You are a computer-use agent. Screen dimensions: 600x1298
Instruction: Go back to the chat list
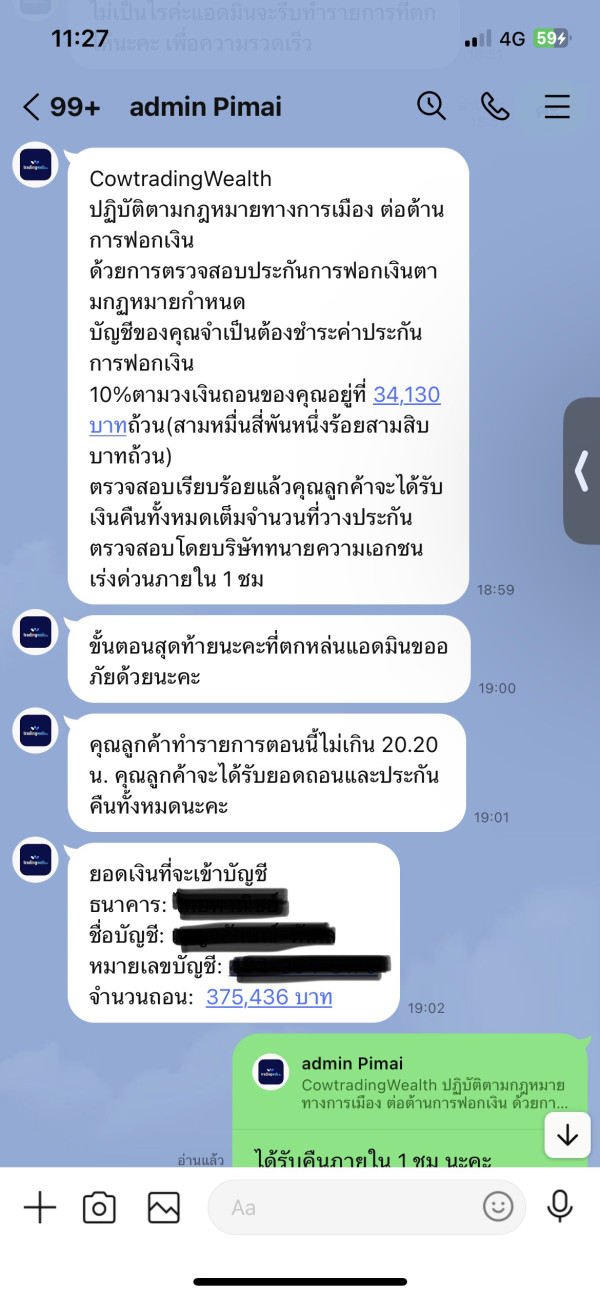point(32,107)
